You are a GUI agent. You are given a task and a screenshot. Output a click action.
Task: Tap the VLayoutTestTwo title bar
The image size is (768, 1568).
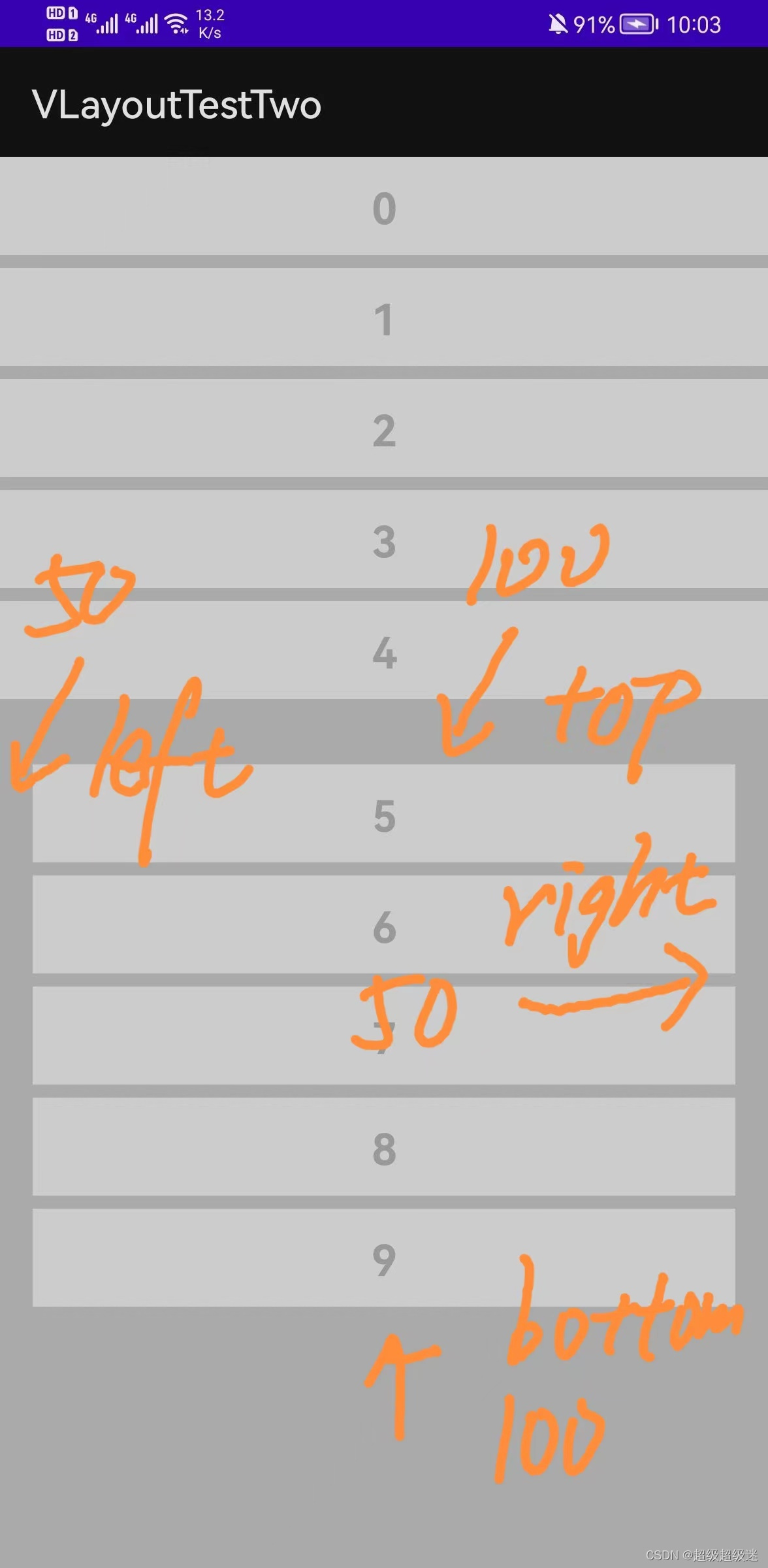(x=176, y=105)
